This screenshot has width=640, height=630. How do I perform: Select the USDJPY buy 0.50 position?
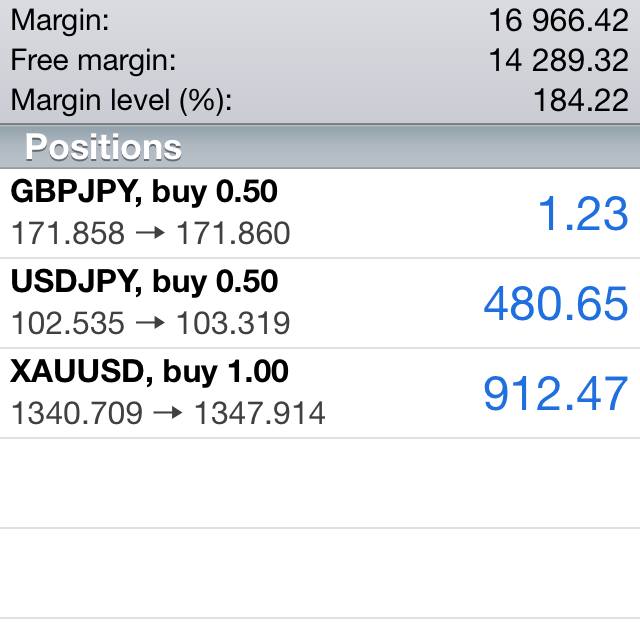coord(320,303)
